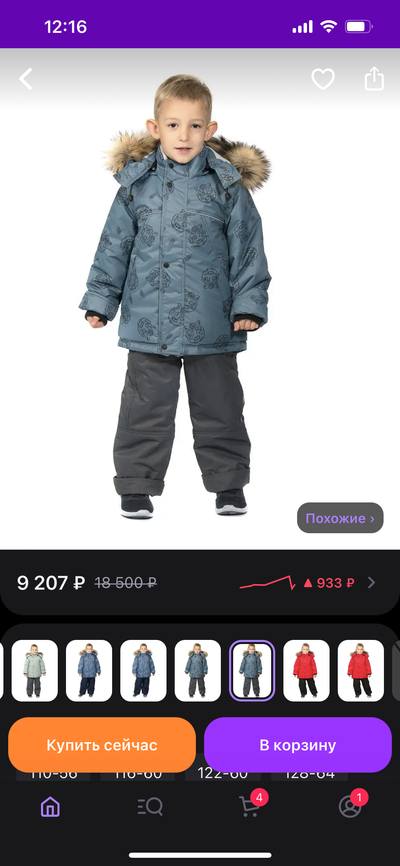Select the mint green jacket color variant
The image size is (400, 866).
(x=34, y=670)
